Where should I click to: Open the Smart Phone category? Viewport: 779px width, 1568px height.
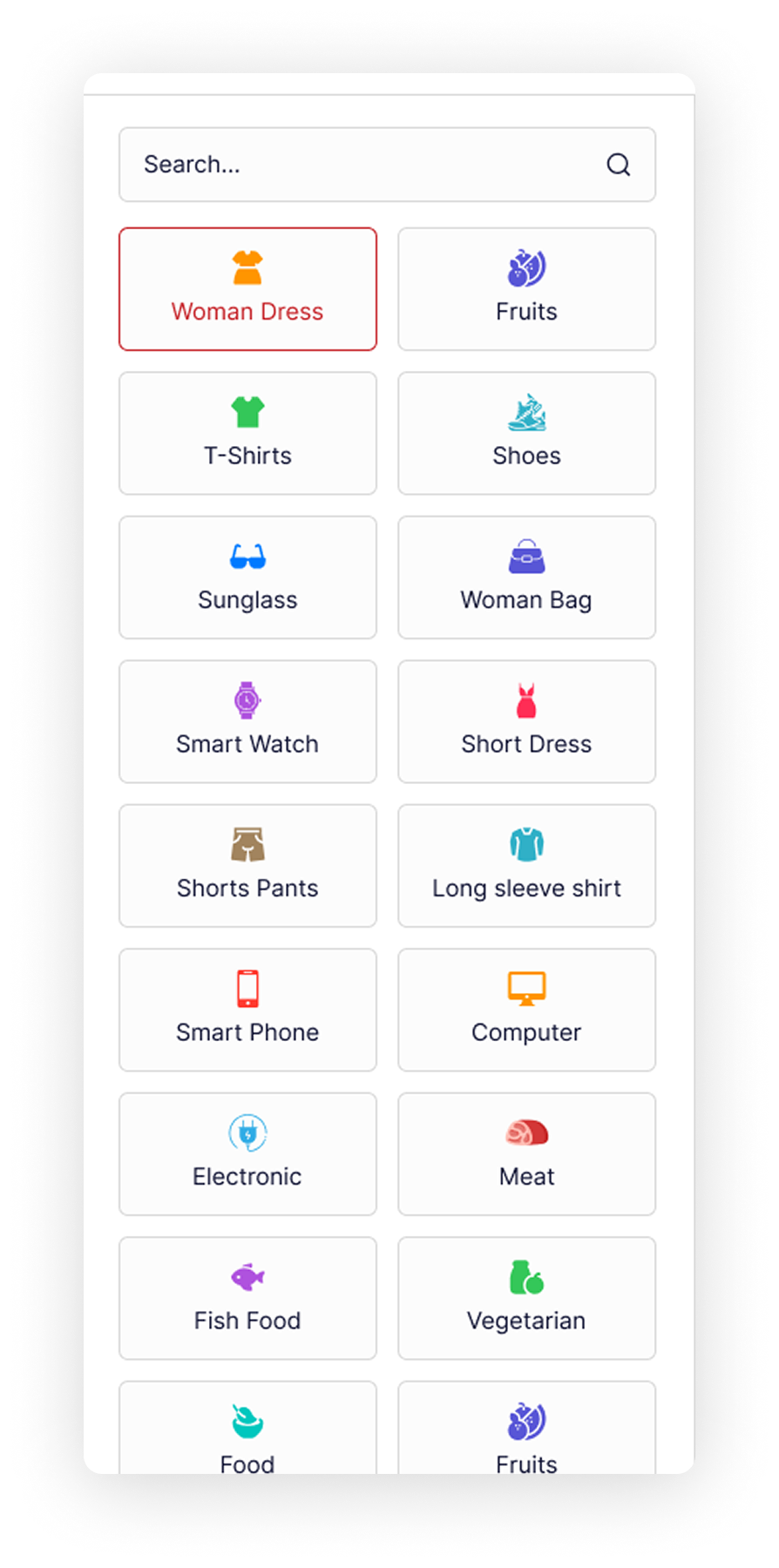[247, 1010]
